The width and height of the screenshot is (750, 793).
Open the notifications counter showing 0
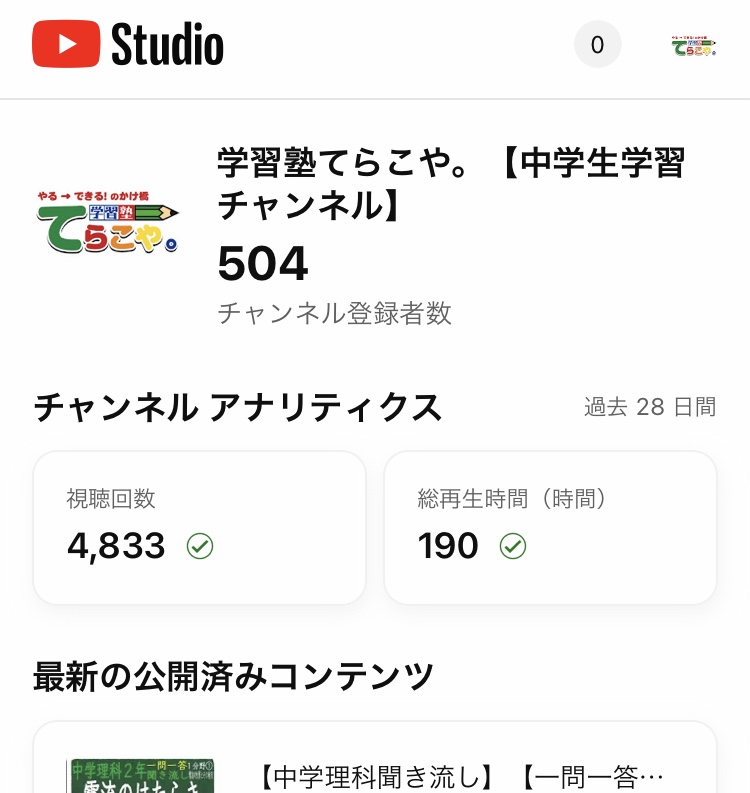point(597,45)
